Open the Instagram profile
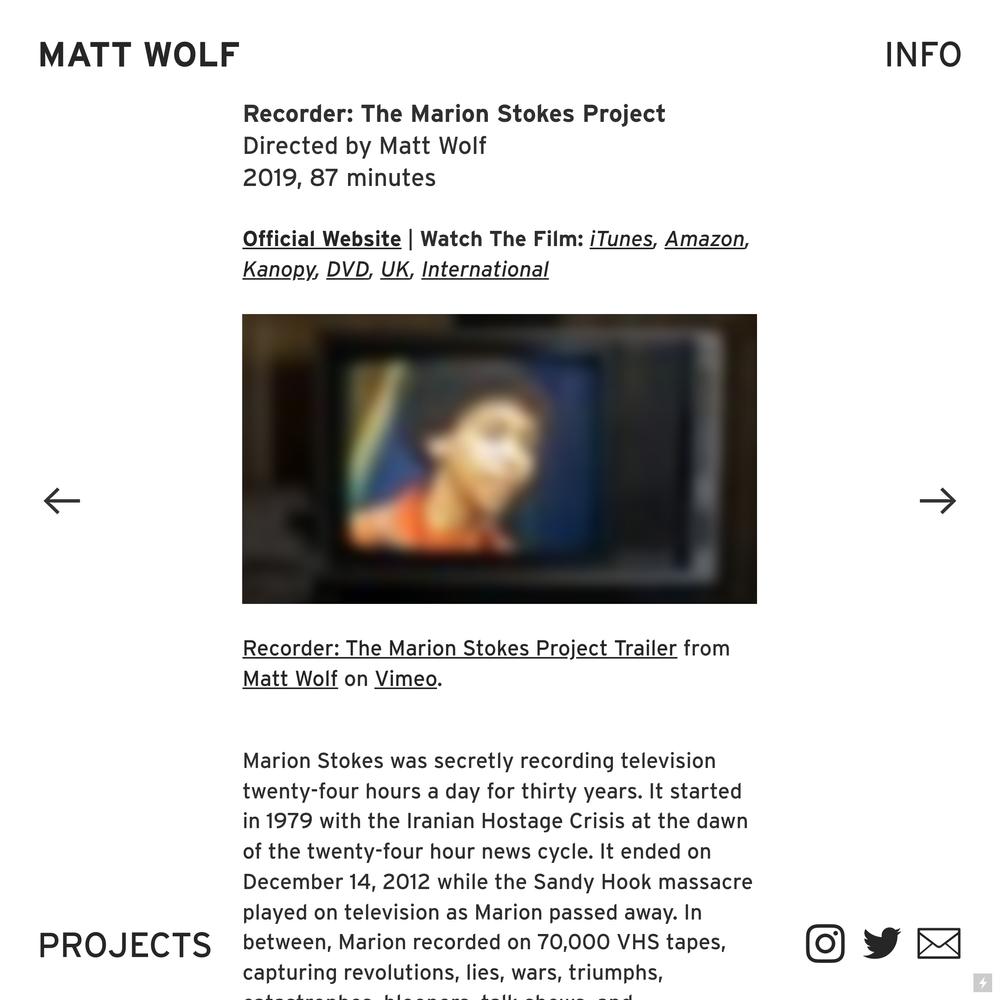 825,943
